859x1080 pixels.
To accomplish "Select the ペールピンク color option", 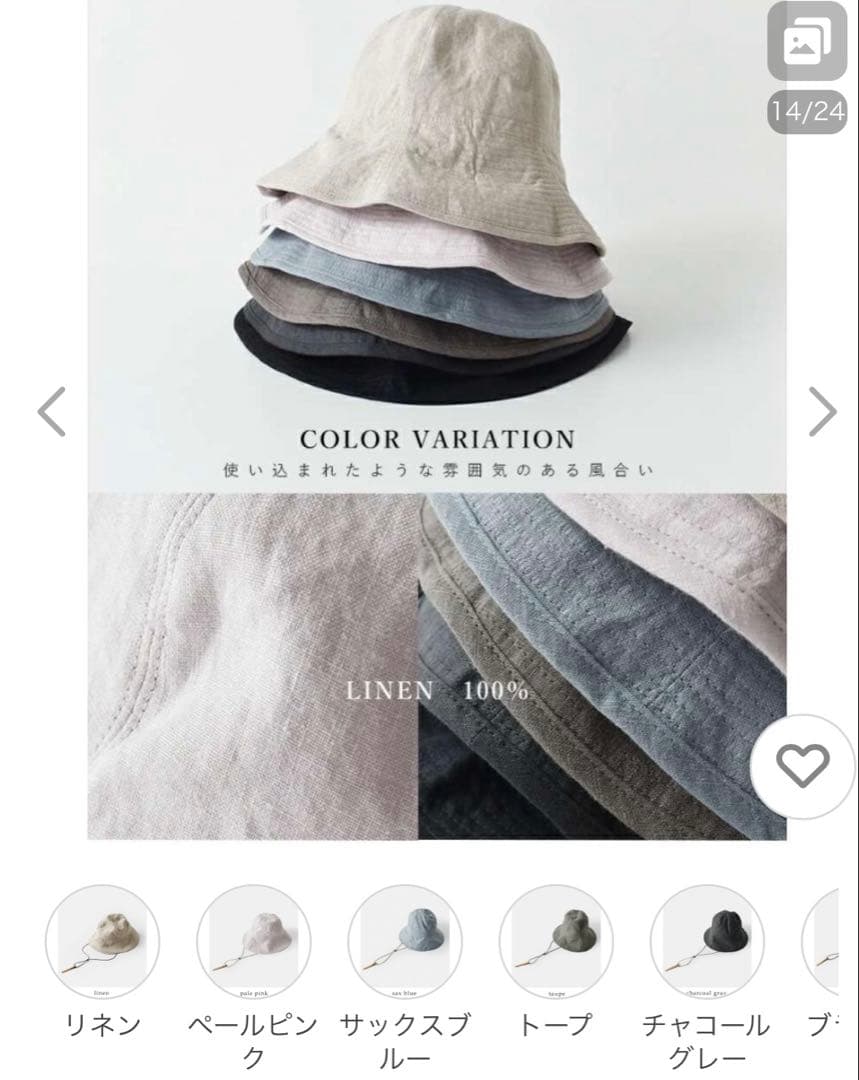I will (x=253, y=942).
